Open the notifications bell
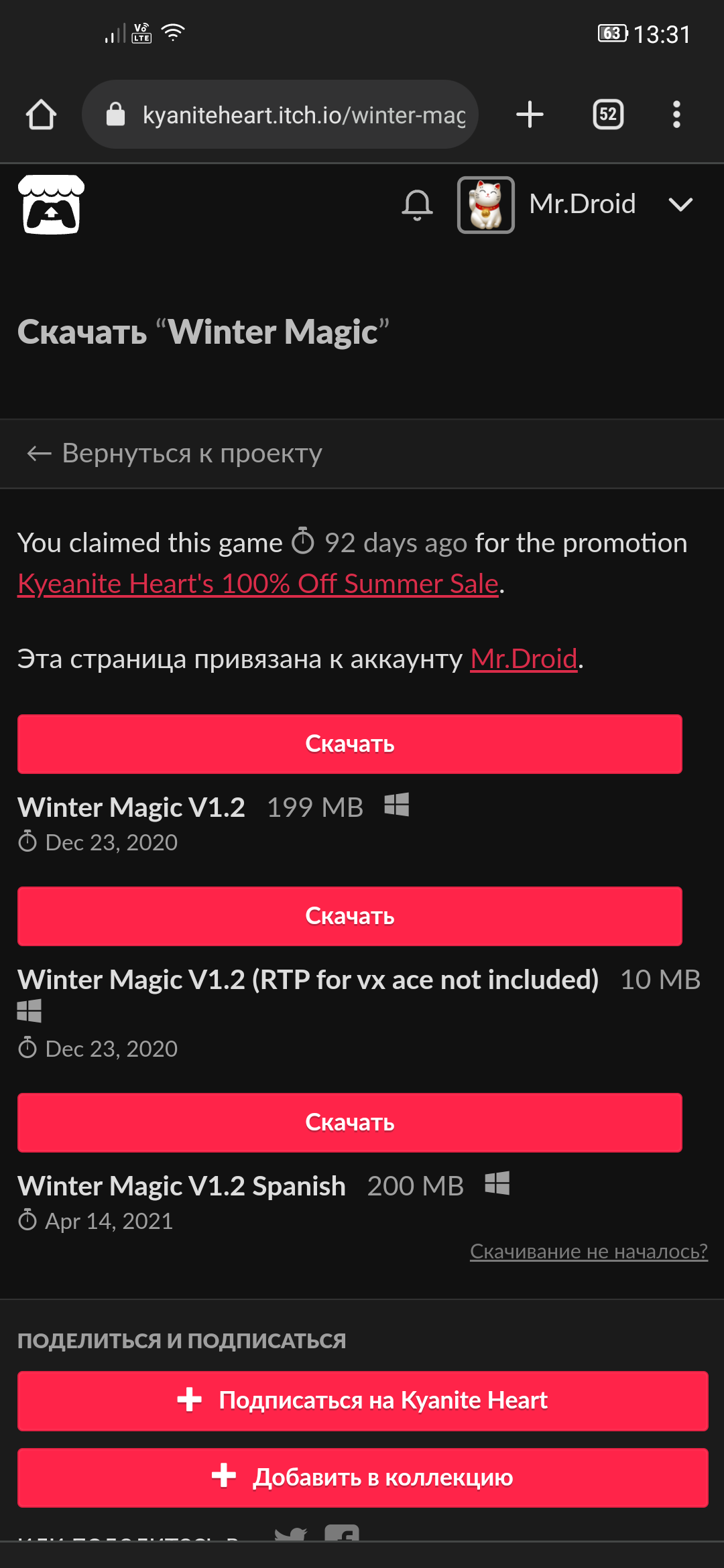The height and width of the screenshot is (1568, 724). pyautogui.click(x=417, y=204)
